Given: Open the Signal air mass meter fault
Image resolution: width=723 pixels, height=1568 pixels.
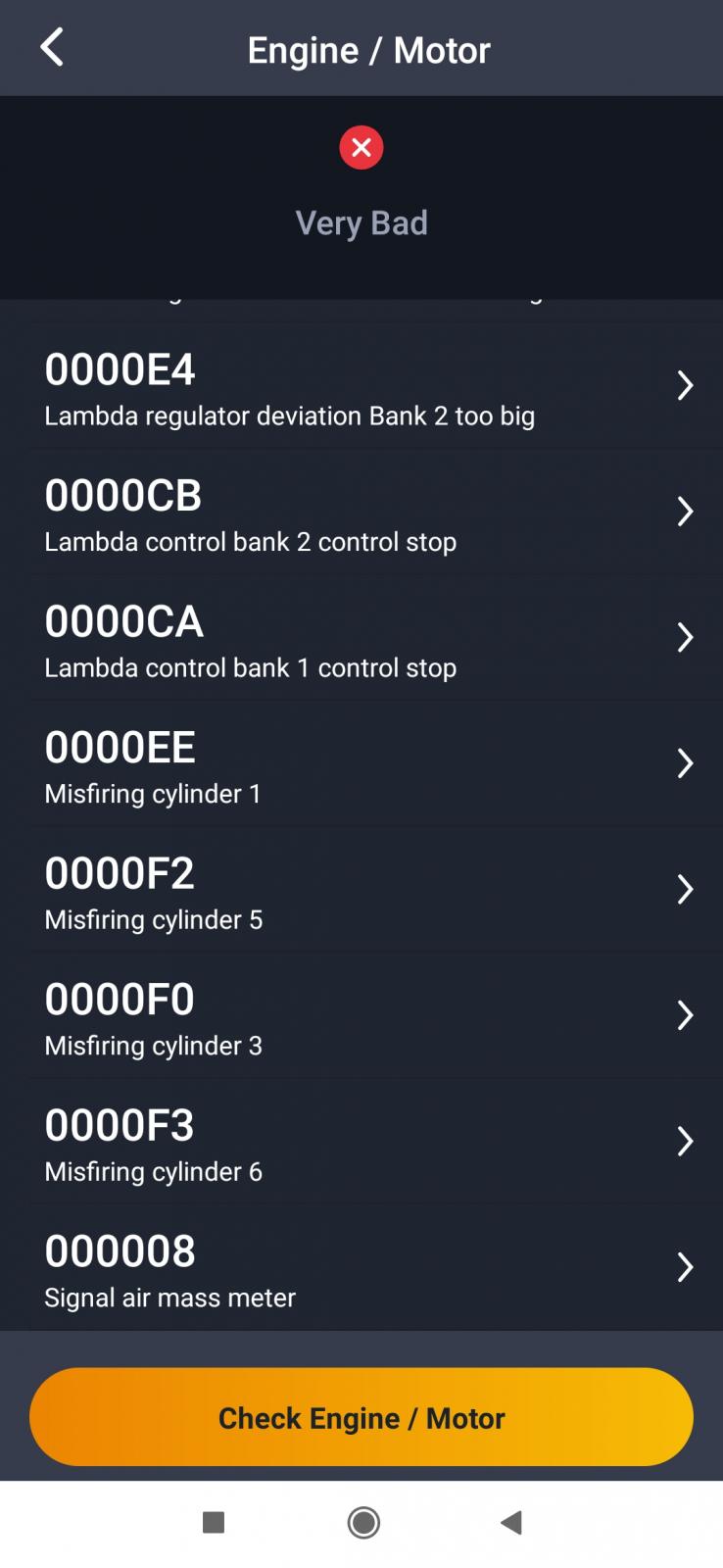Looking at the screenshot, I should tap(361, 1269).
